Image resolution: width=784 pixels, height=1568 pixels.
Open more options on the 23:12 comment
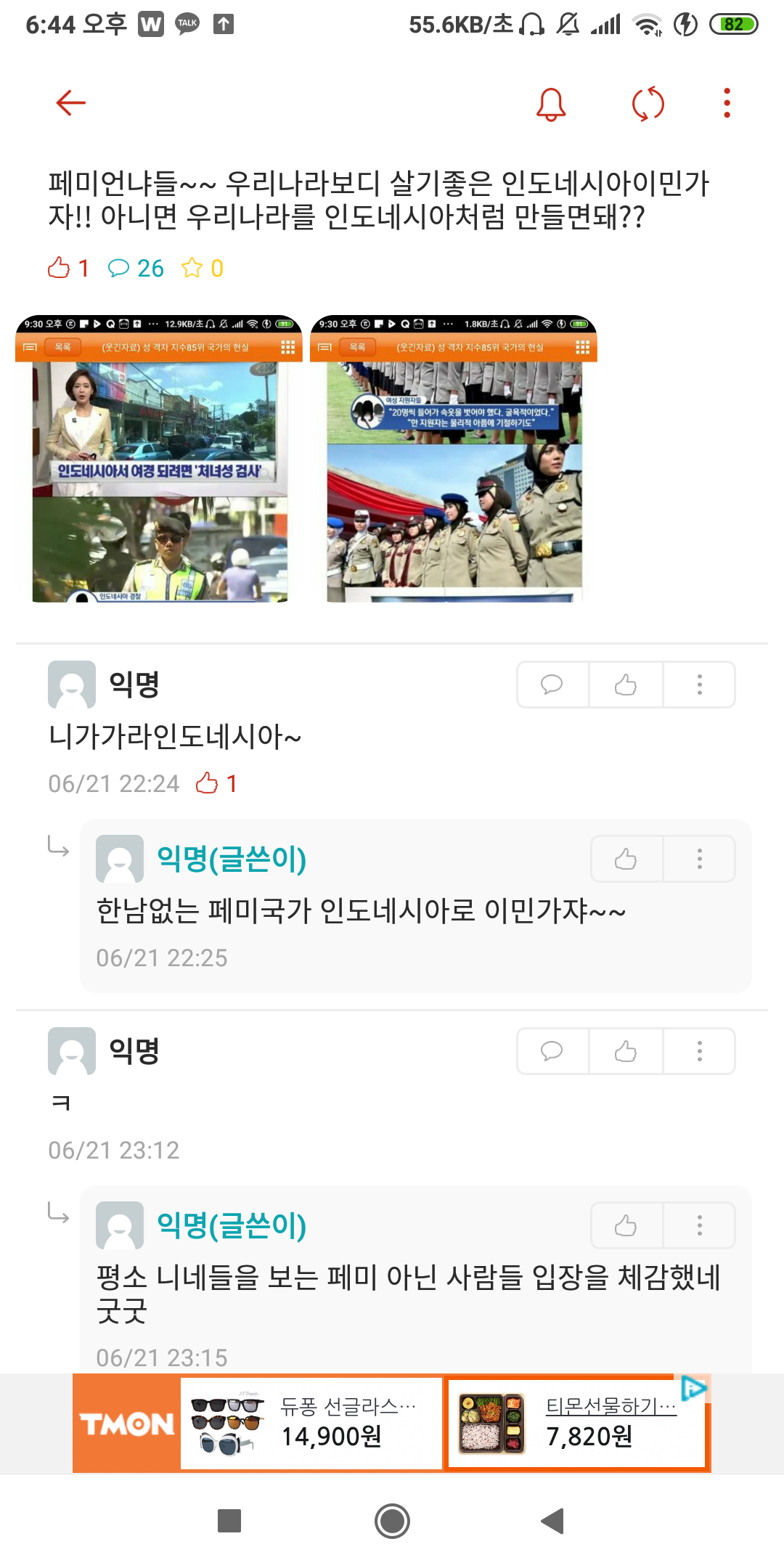(699, 1051)
